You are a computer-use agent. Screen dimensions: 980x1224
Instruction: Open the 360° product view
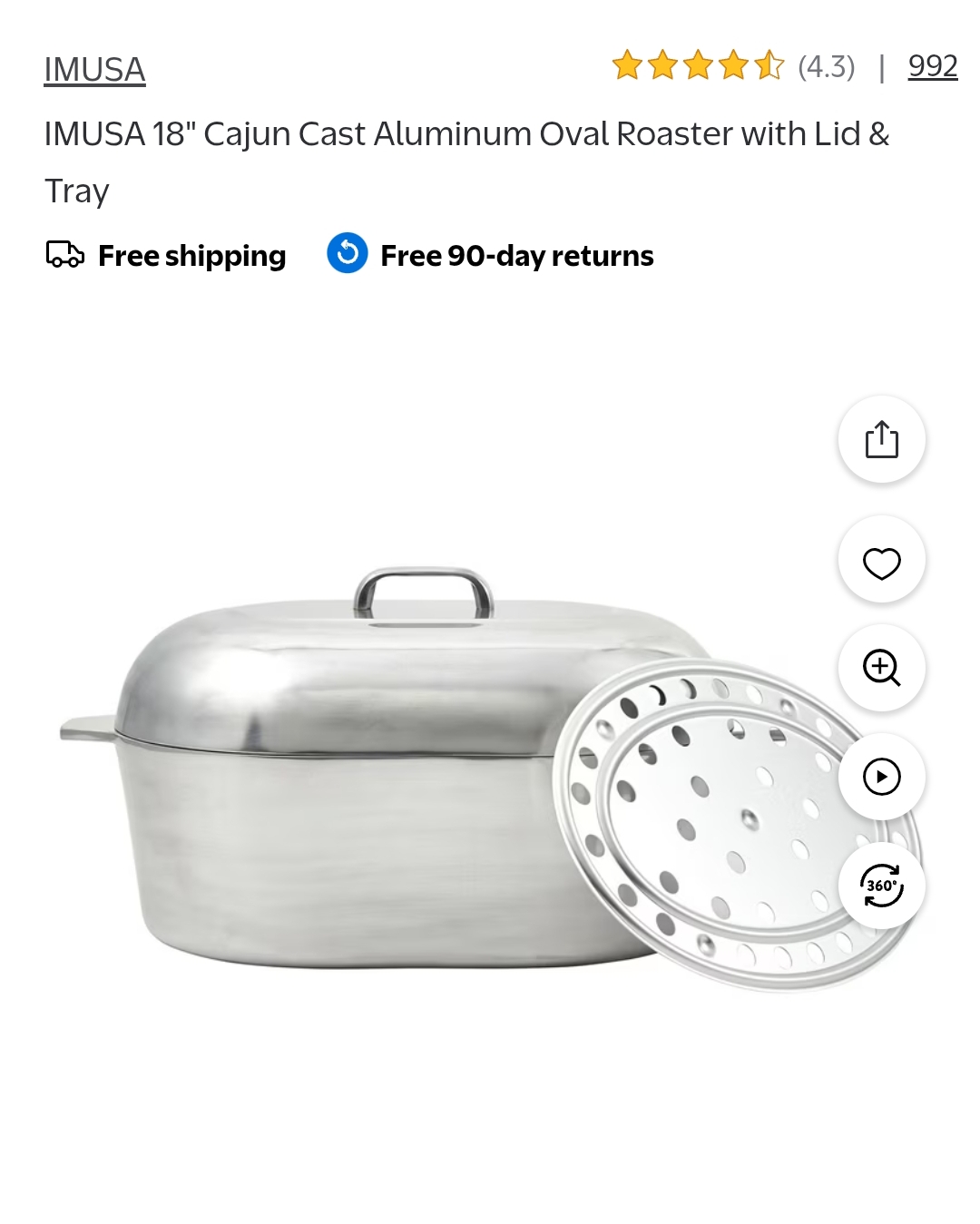881,886
